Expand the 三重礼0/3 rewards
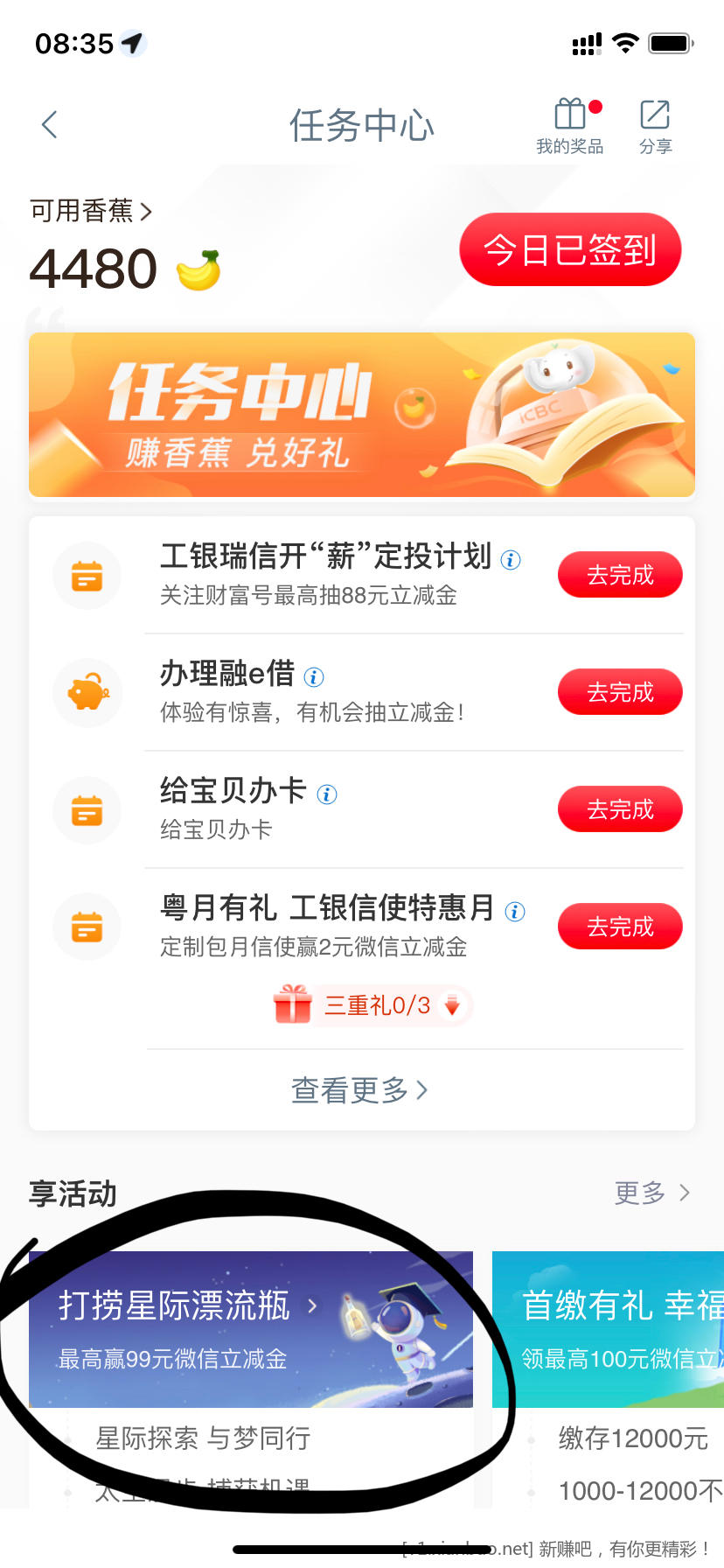724x1568 pixels. (x=376, y=1005)
